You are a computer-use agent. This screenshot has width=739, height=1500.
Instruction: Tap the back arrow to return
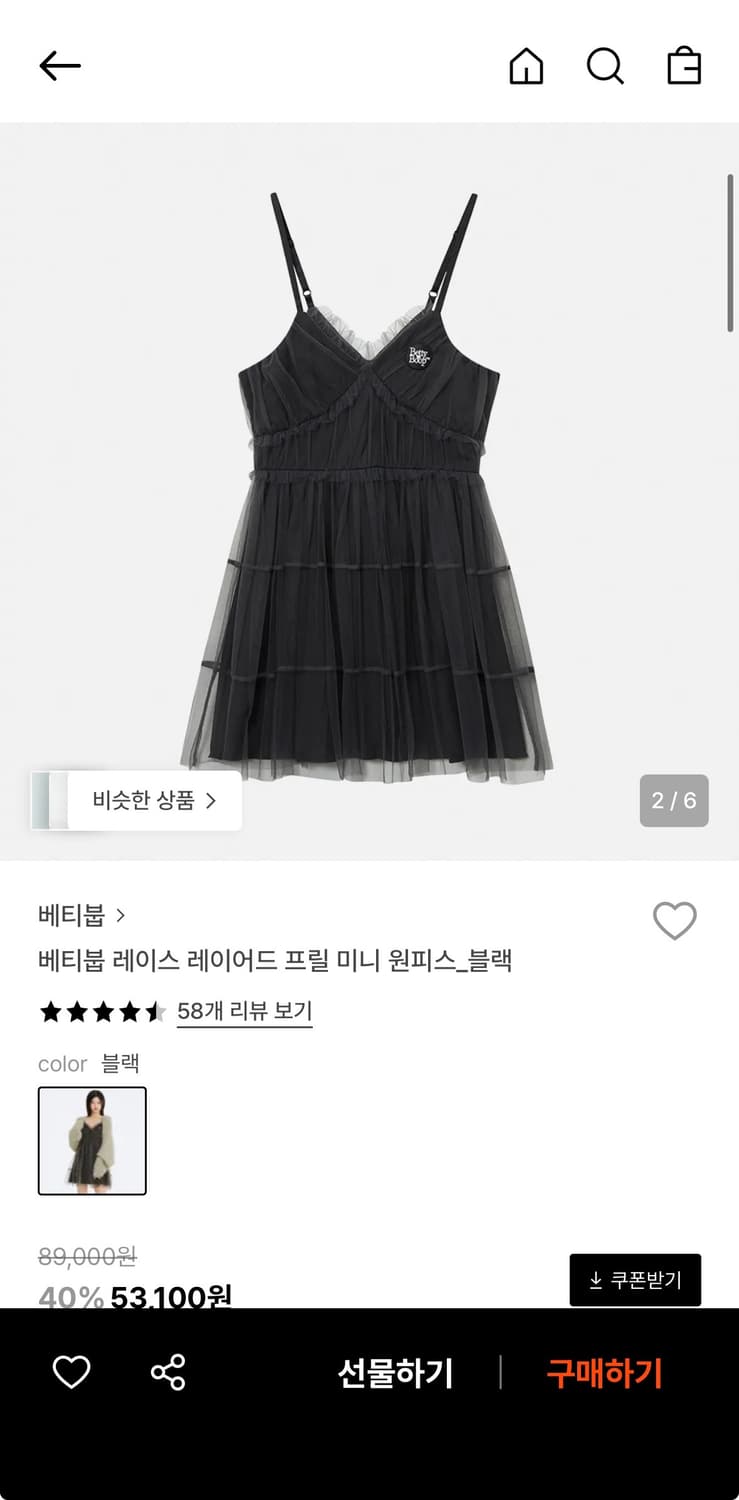pyautogui.click(x=60, y=65)
